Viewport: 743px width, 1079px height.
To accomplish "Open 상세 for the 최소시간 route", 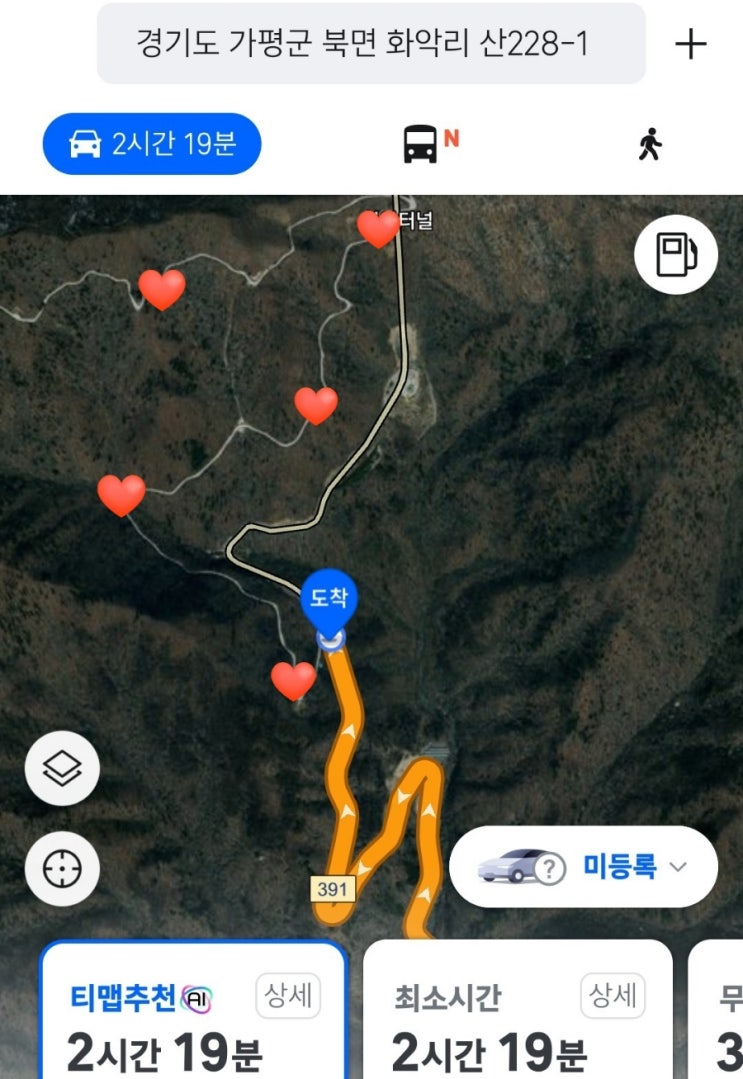I will 613,995.
